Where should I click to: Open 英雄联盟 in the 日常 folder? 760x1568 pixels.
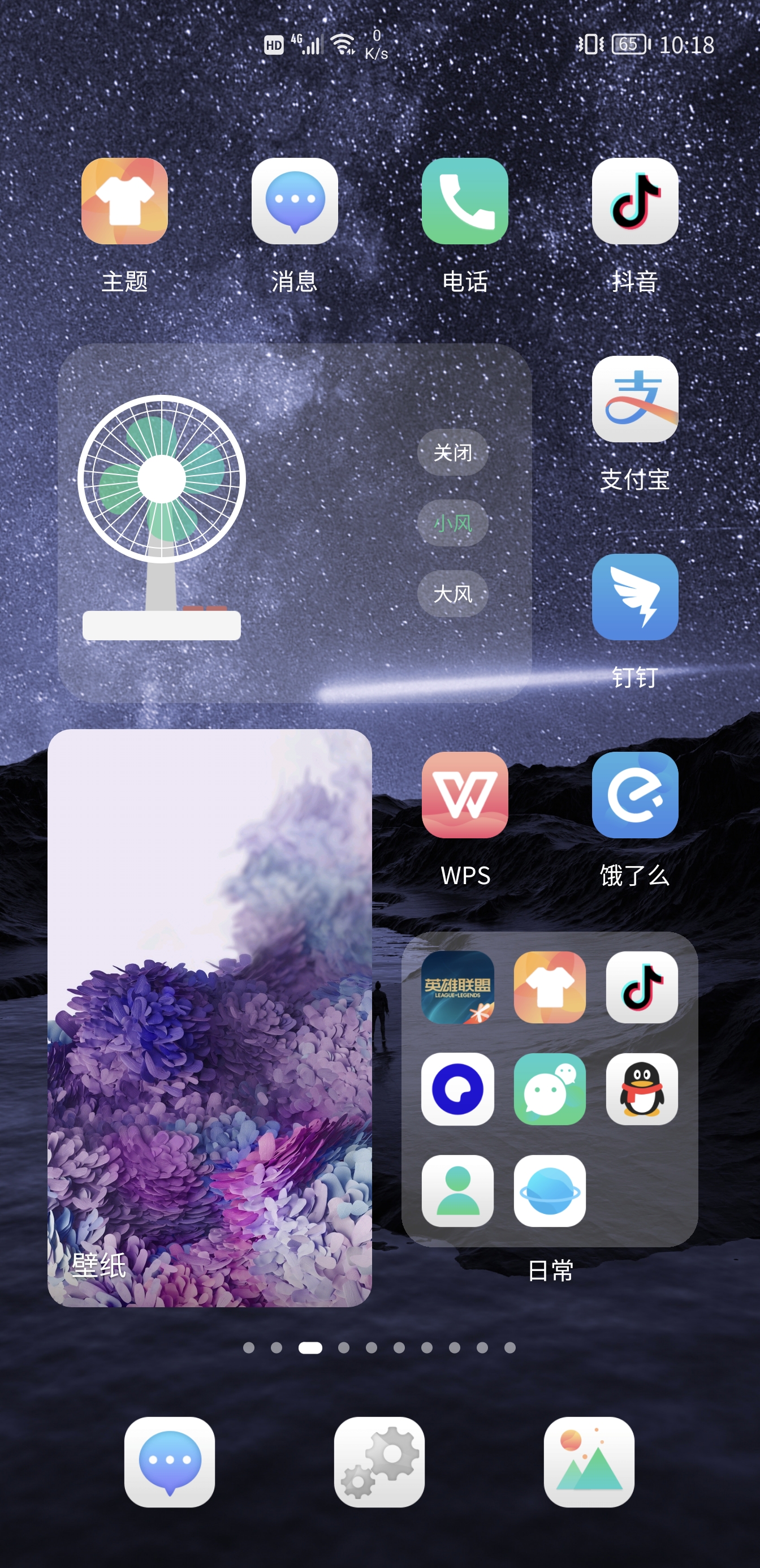pyautogui.click(x=457, y=987)
